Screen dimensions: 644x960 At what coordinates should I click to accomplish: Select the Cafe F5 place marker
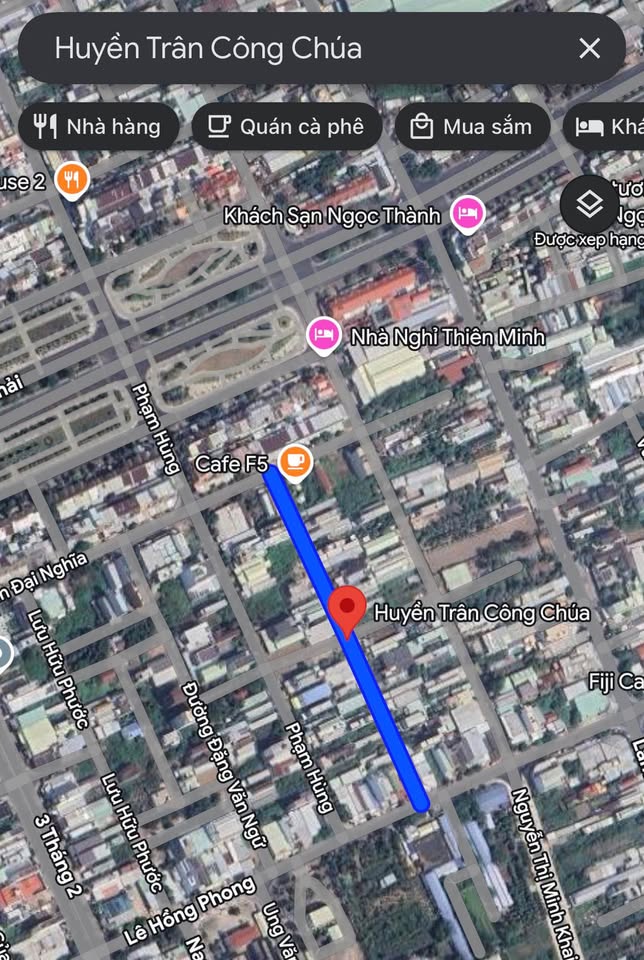click(x=295, y=461)
